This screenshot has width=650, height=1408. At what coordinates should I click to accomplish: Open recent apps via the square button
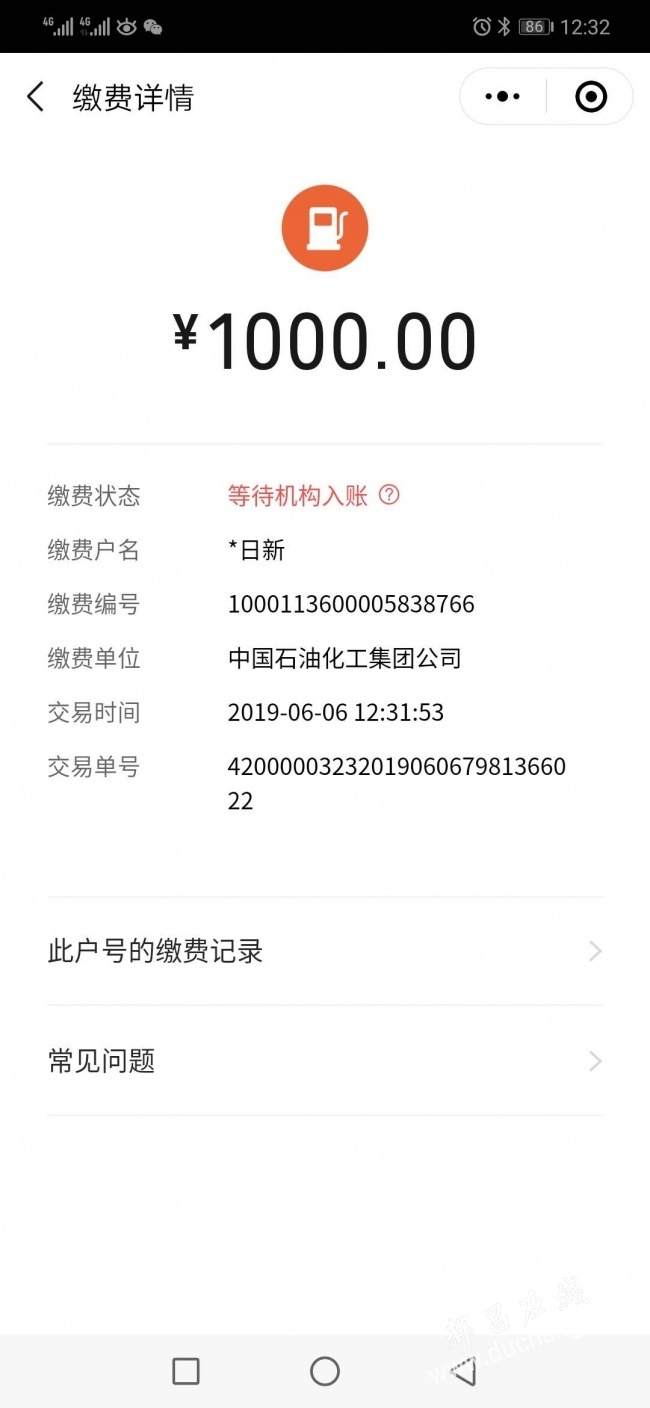pyautogui.click(x=186, y=1371)
